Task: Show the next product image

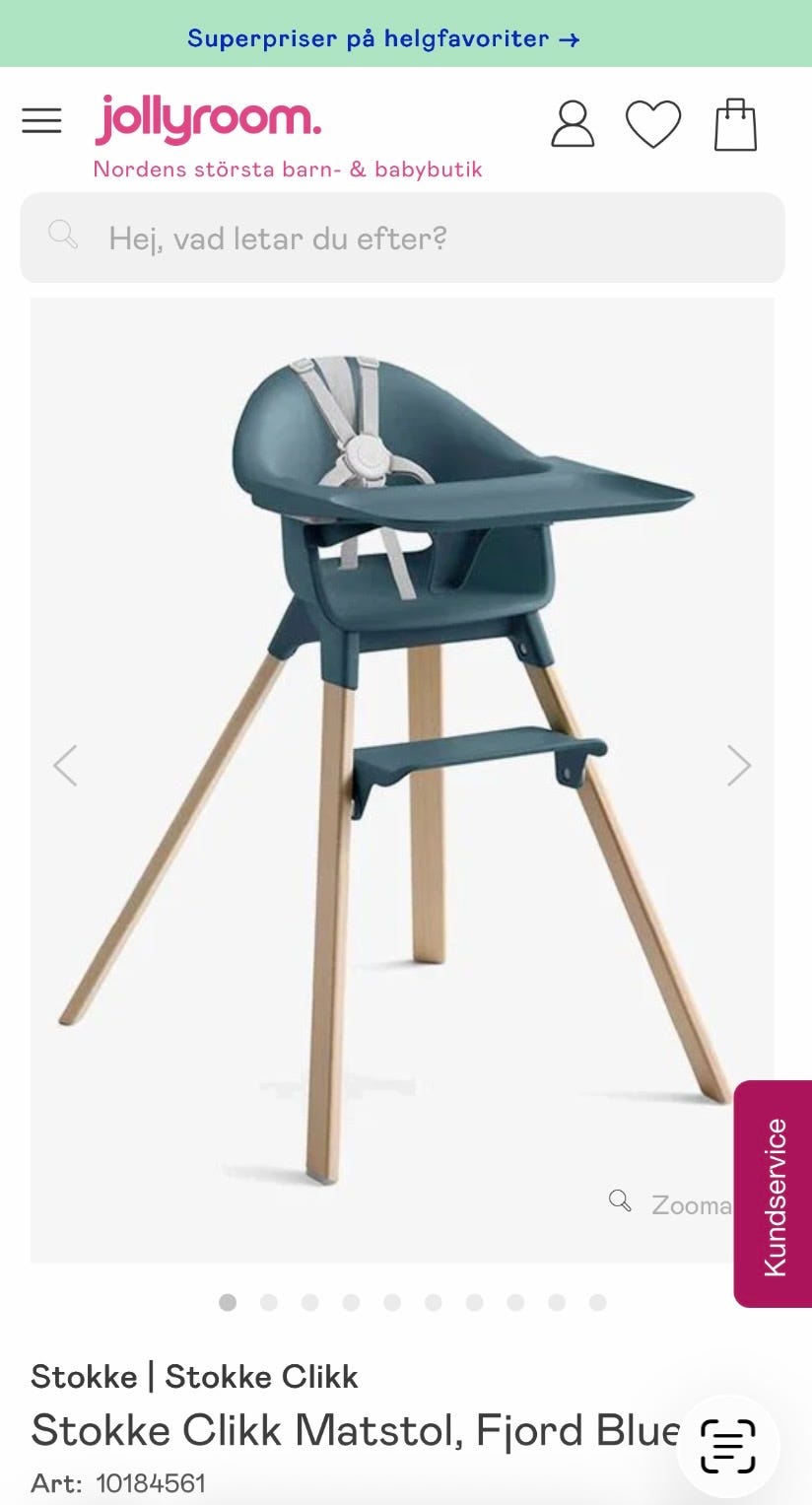Action: (739, 766)
